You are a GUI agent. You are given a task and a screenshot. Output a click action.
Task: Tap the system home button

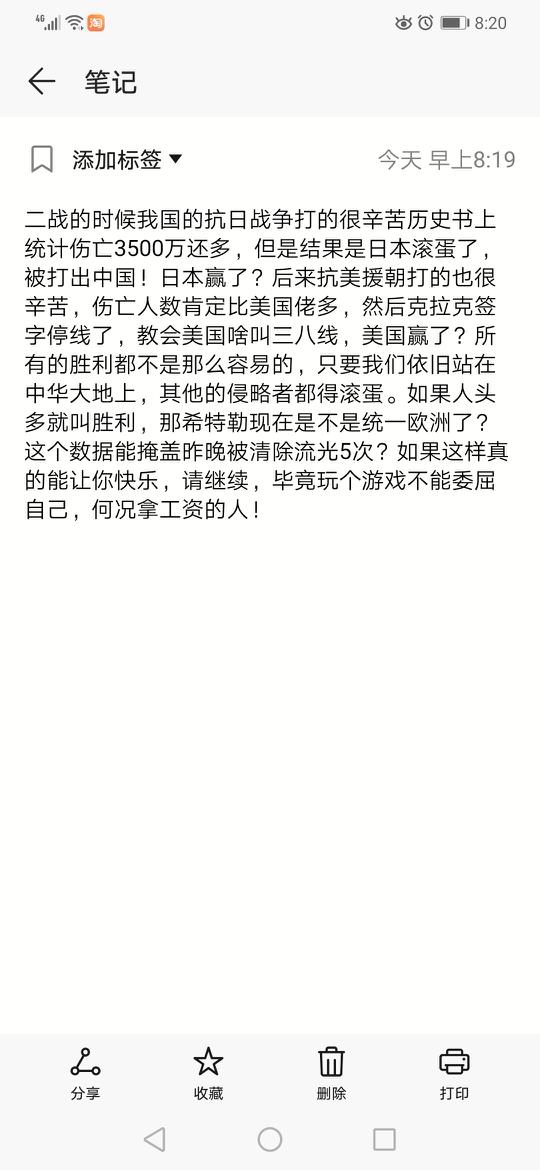click(270, 1139)
